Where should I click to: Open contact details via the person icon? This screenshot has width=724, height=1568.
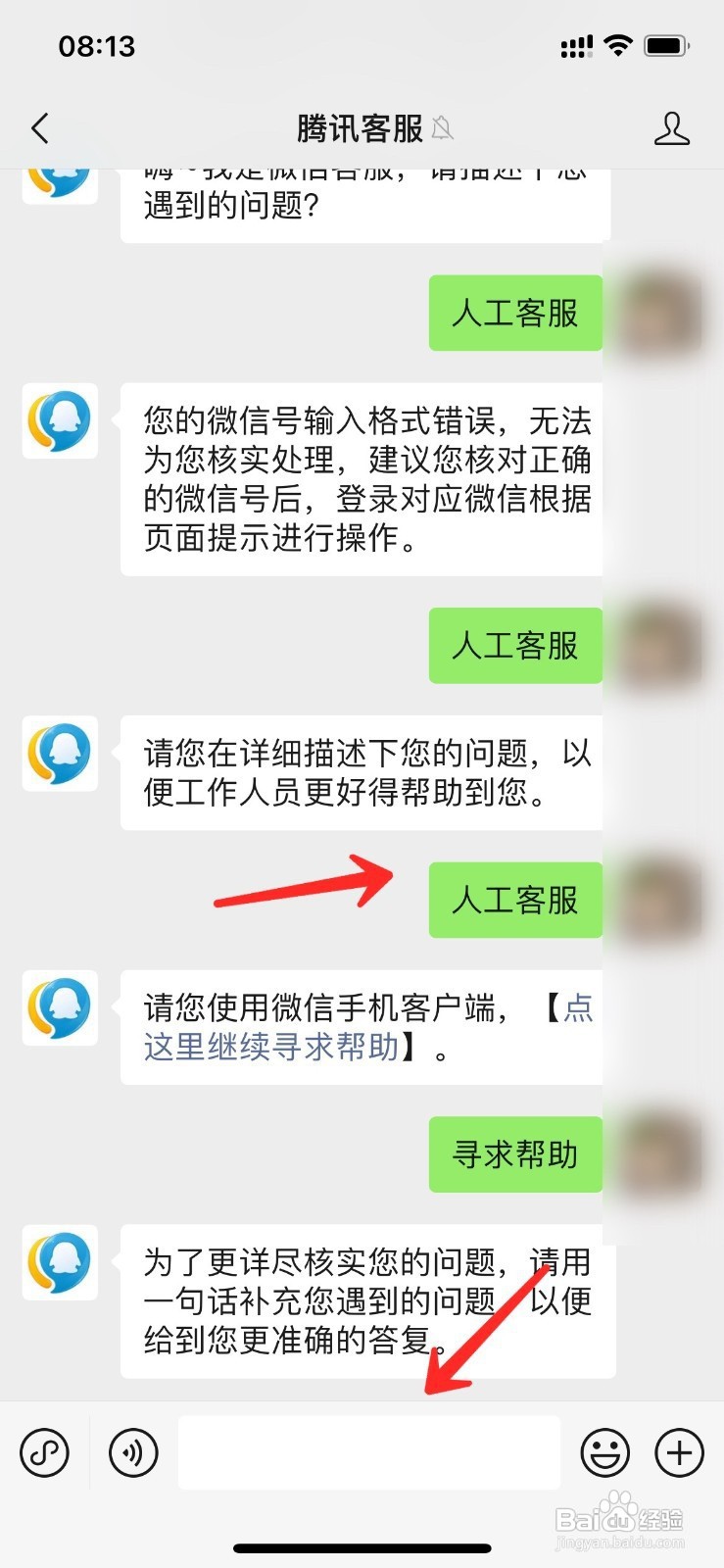[672, 127]
